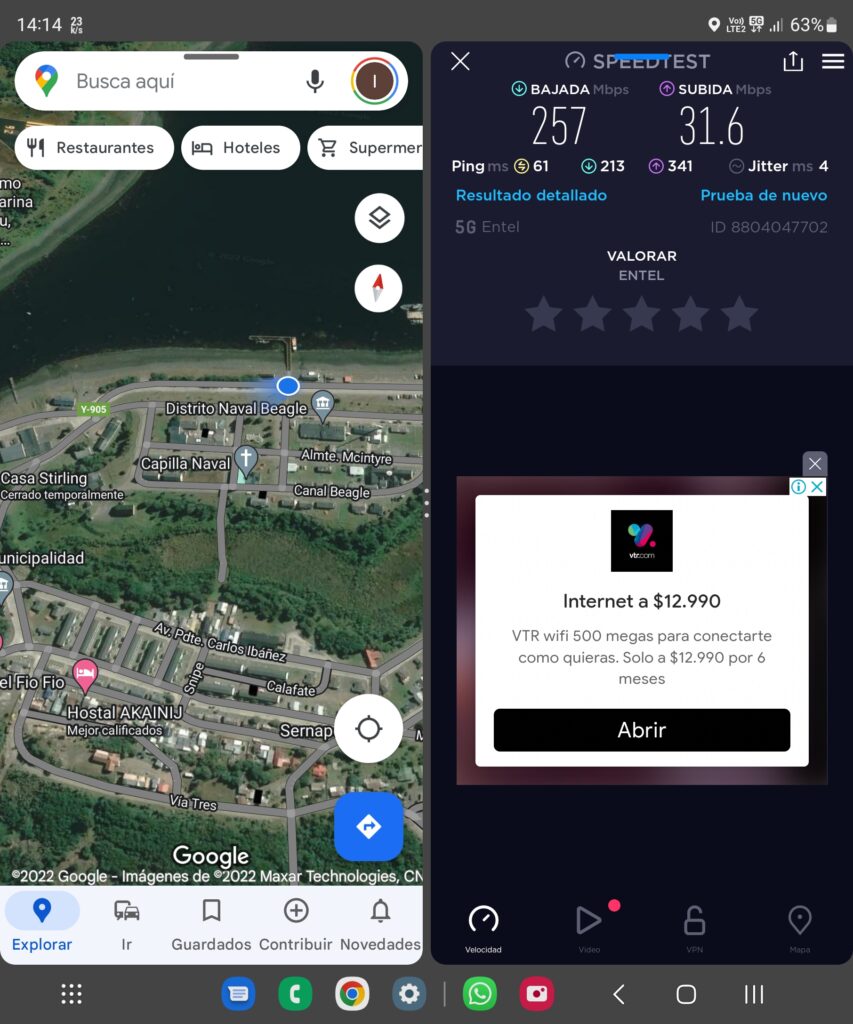
Task: Open directions with the blue arrow button
Action: coord(368,827)
